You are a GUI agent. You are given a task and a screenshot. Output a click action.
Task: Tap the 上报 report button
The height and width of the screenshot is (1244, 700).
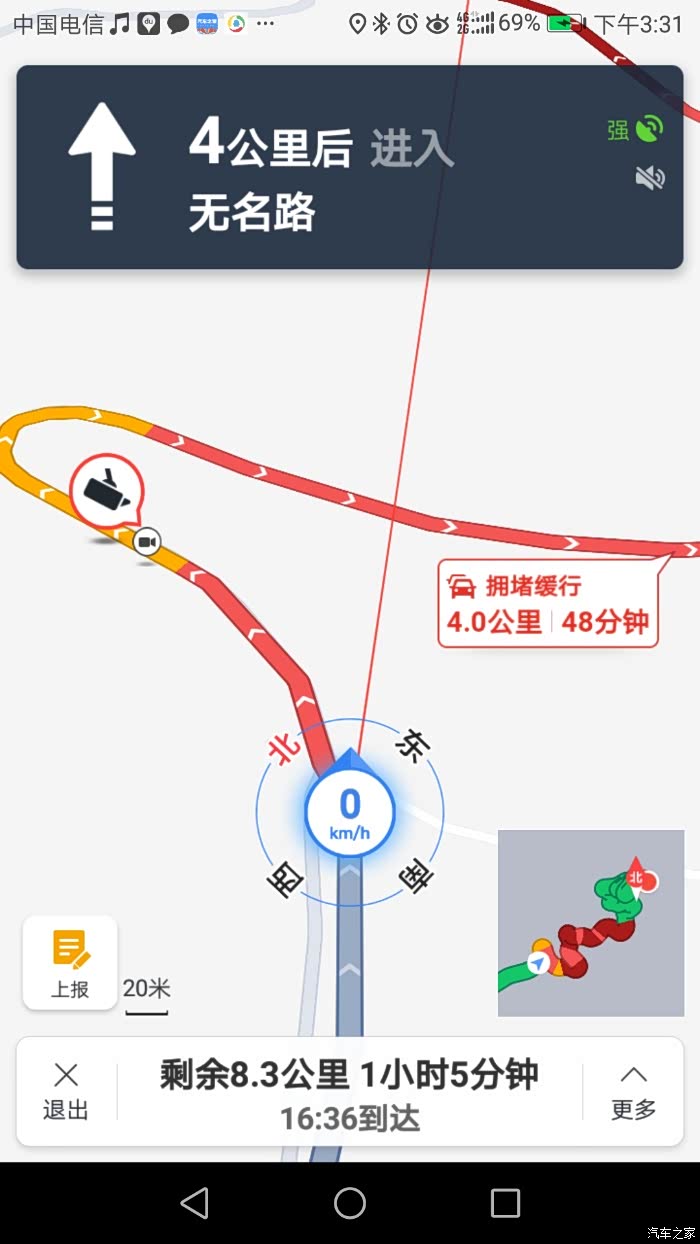click(70, 962)
